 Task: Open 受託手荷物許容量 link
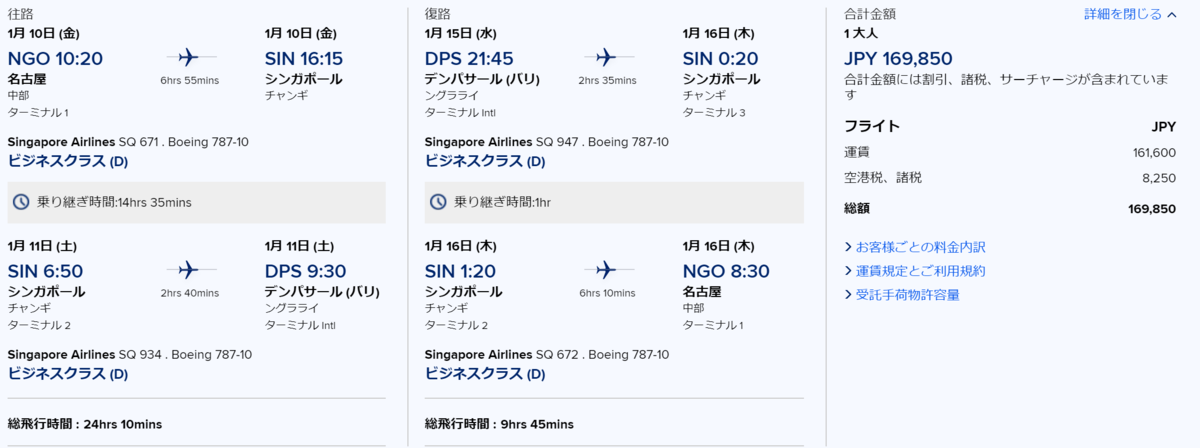[901, 295]
